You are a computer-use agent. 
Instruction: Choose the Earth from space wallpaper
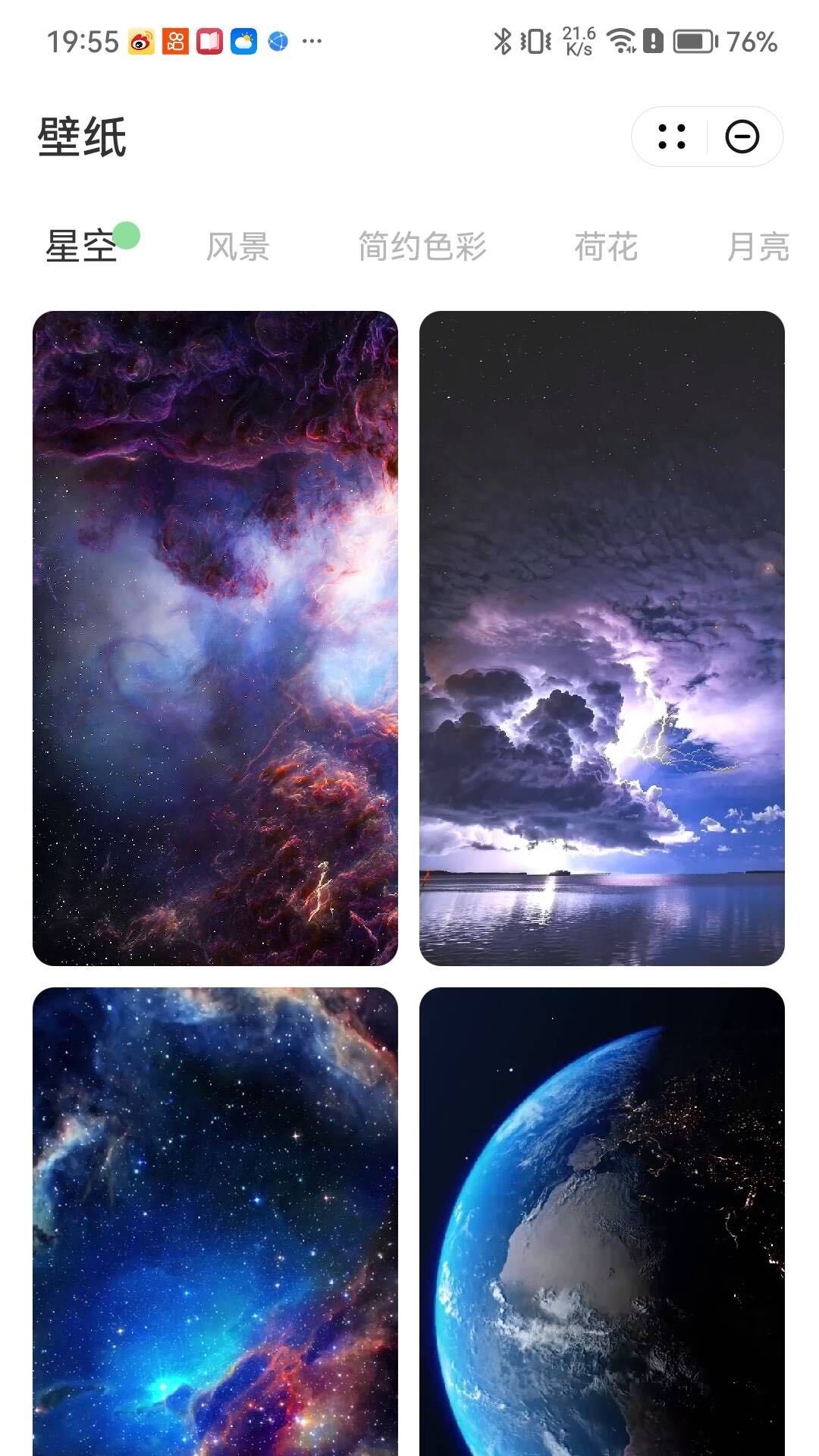(x=602, y=1221)
